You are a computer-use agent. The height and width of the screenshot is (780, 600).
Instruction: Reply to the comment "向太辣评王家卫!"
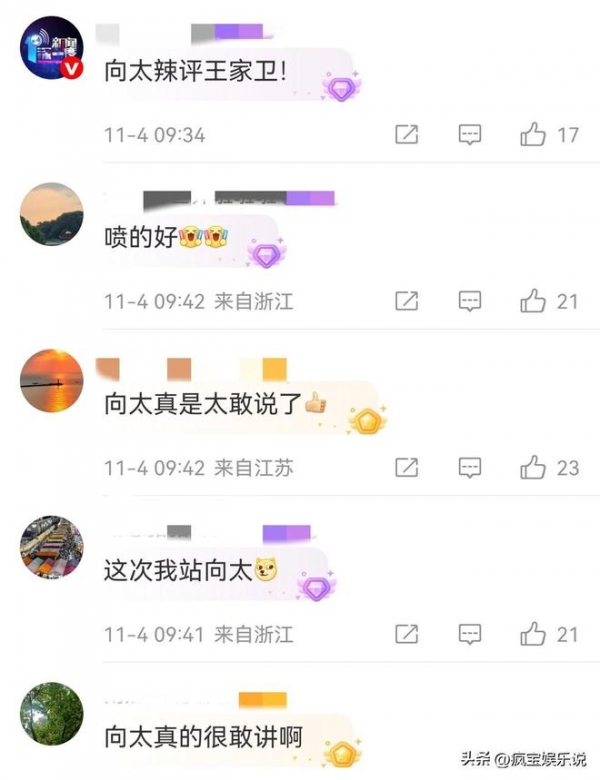tap(470, 134)
